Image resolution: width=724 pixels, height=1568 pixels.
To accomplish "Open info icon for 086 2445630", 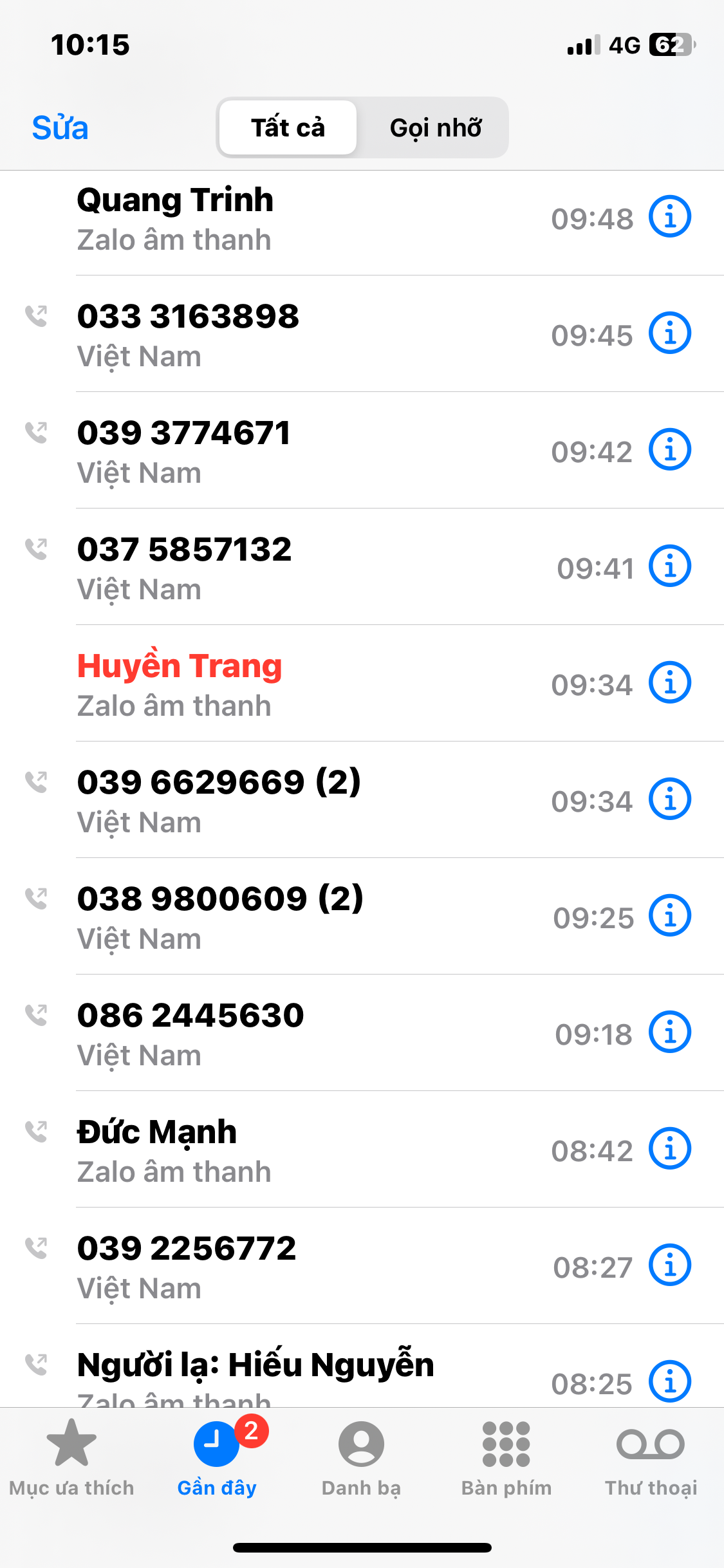I will point(669,1032).
